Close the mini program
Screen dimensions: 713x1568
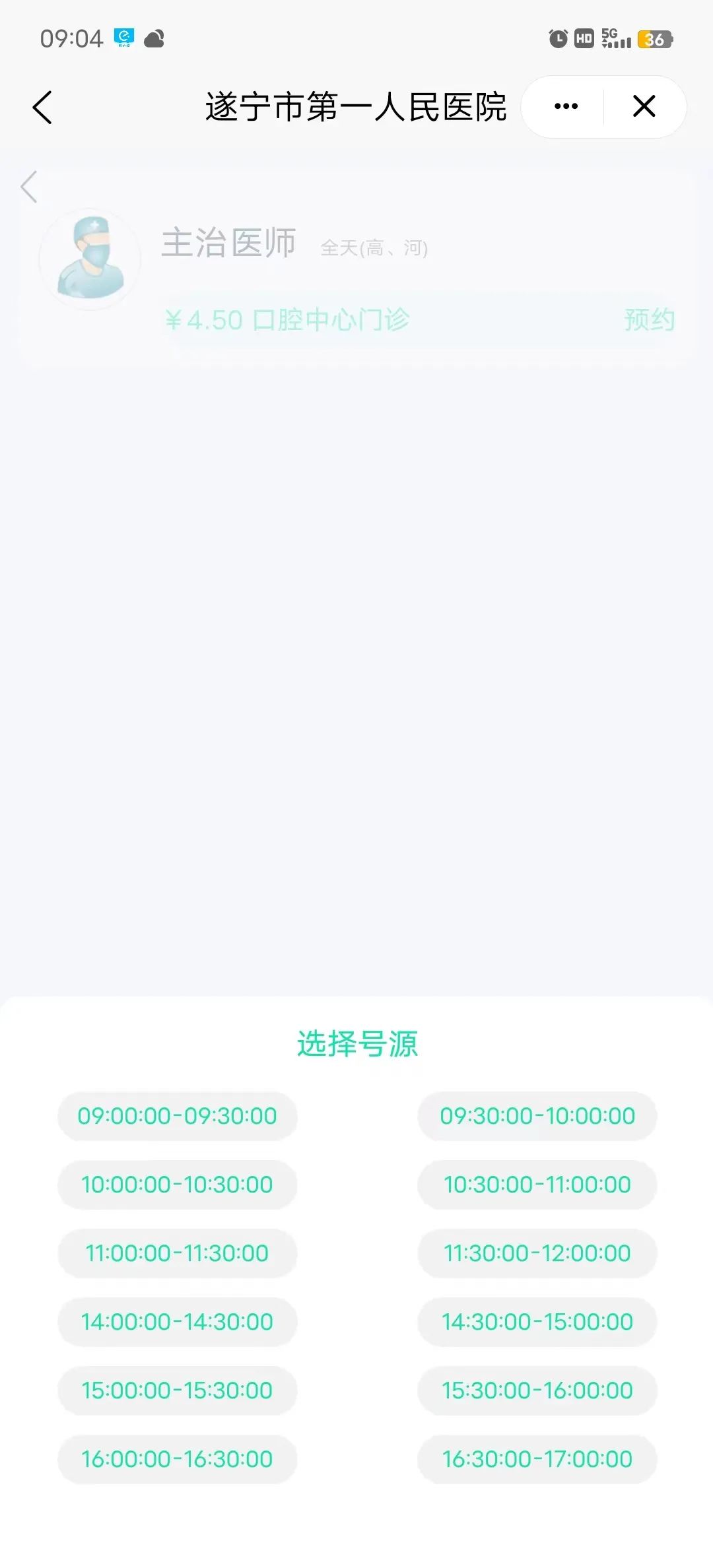click(644, 106)
